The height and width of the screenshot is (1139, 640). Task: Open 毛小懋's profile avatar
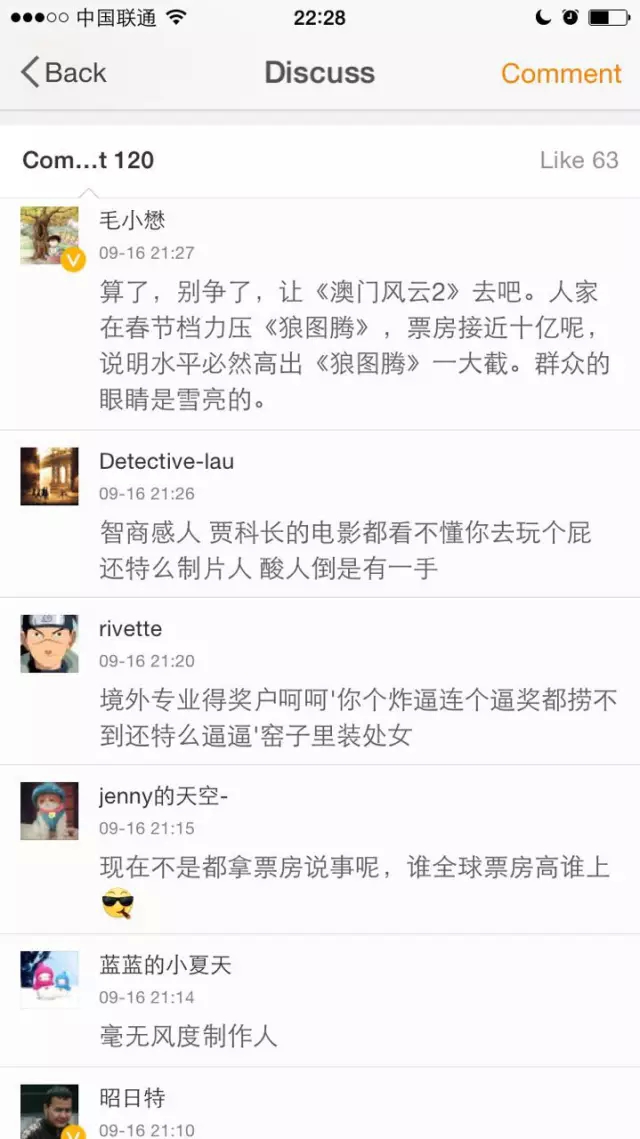(50, 237)
